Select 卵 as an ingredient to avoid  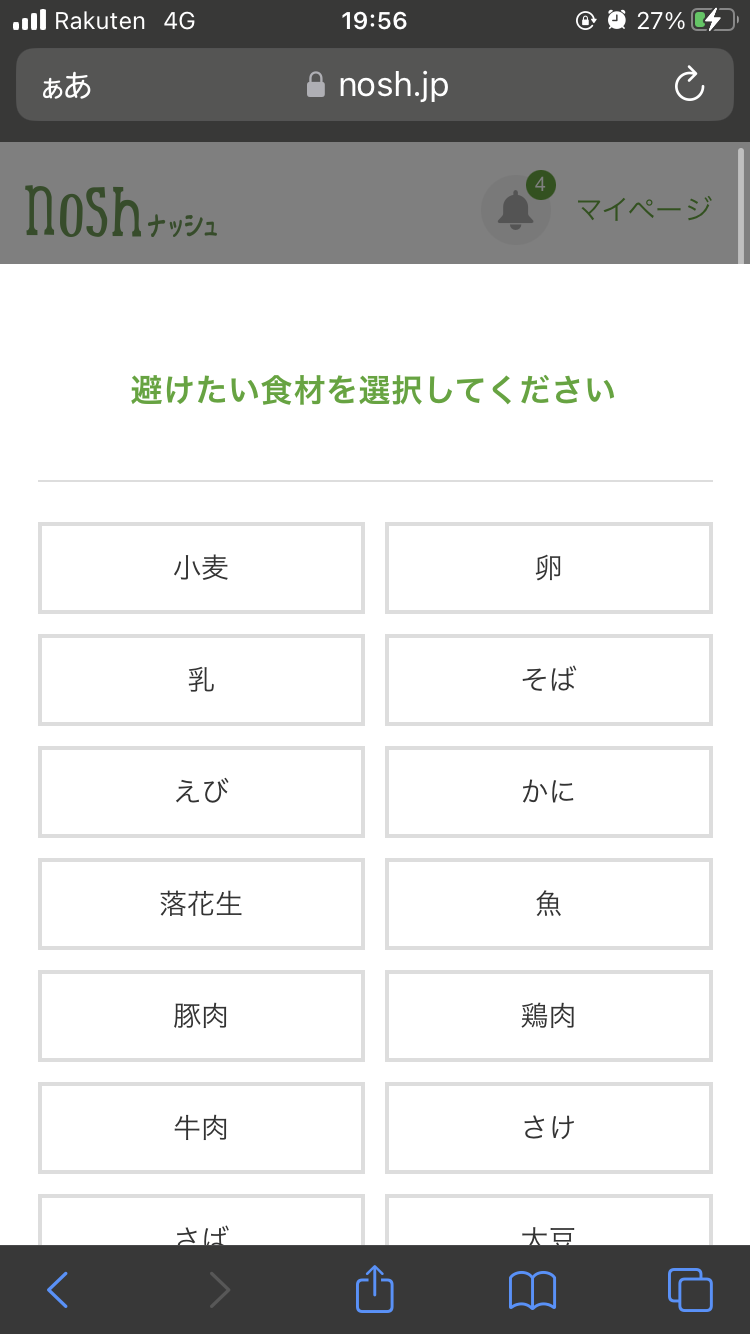[548, 568]
